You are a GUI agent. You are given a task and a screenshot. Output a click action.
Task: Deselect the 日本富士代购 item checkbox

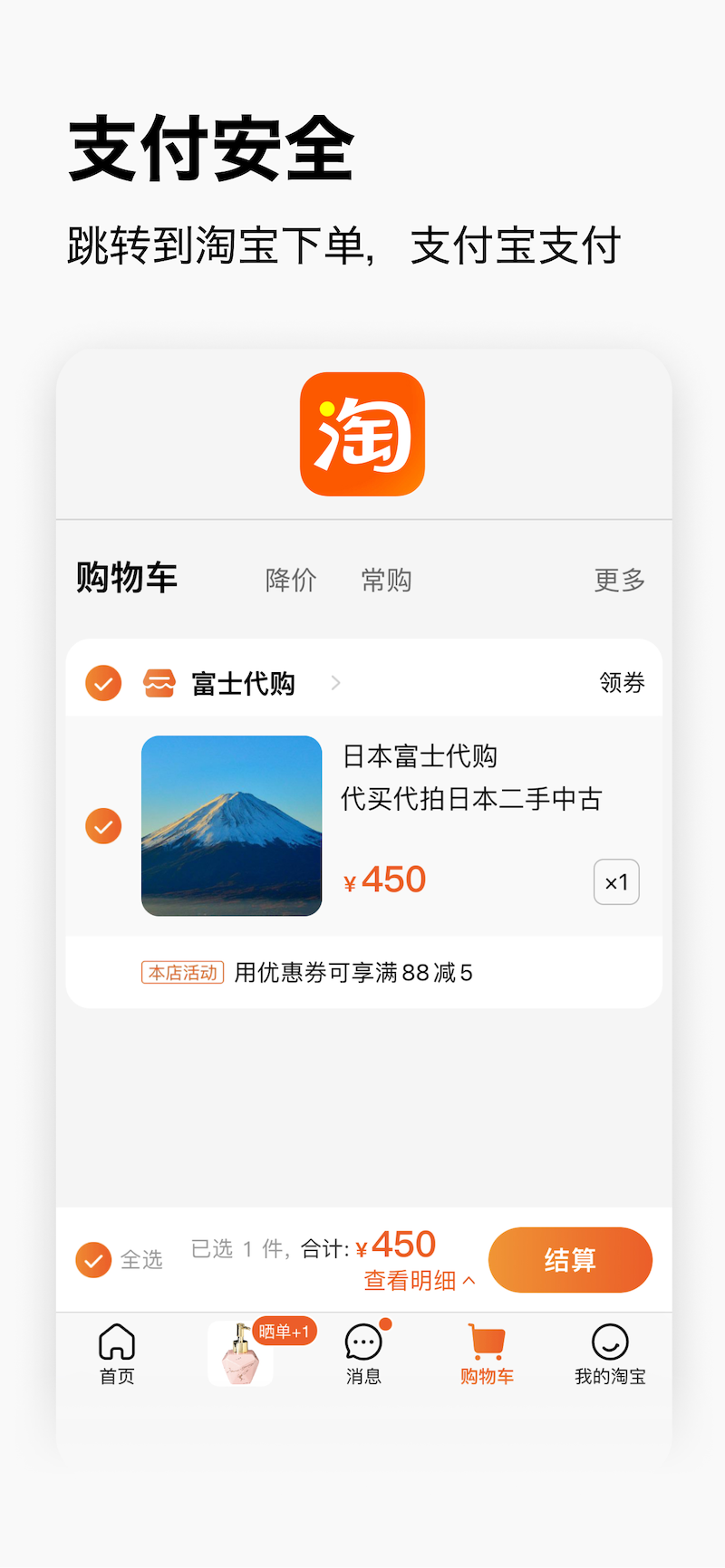(103, 826)
